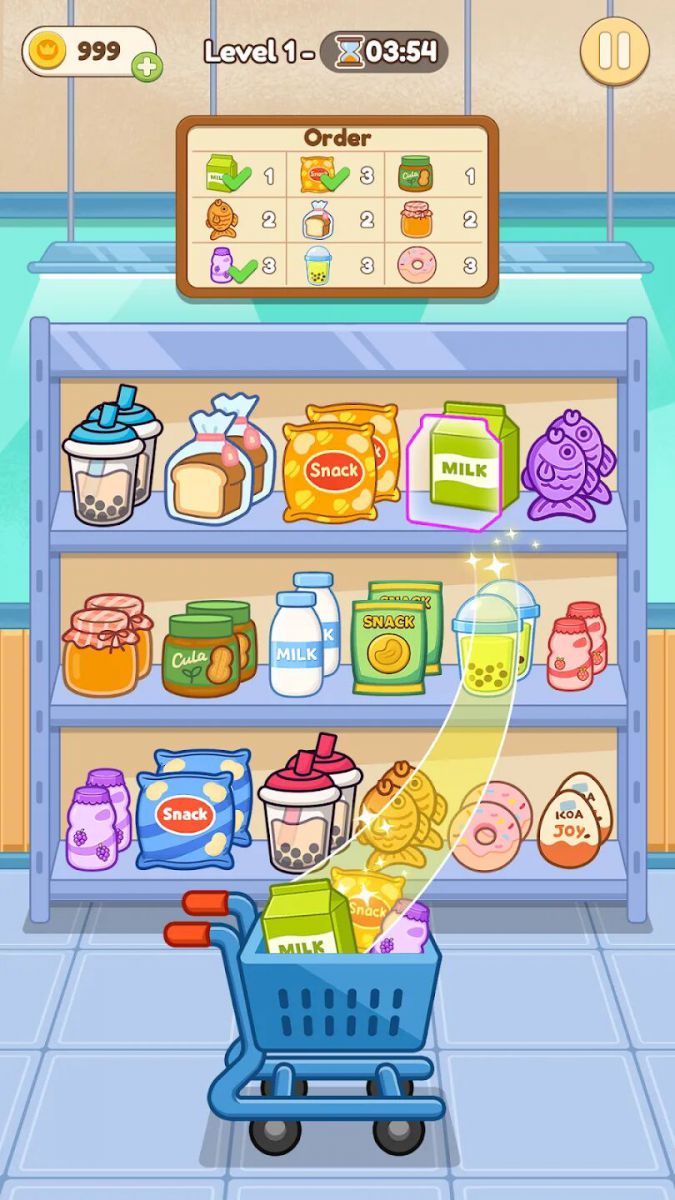The image size is (675, 1200).
Task: Select the purple fish pastries
Action: 565,465
